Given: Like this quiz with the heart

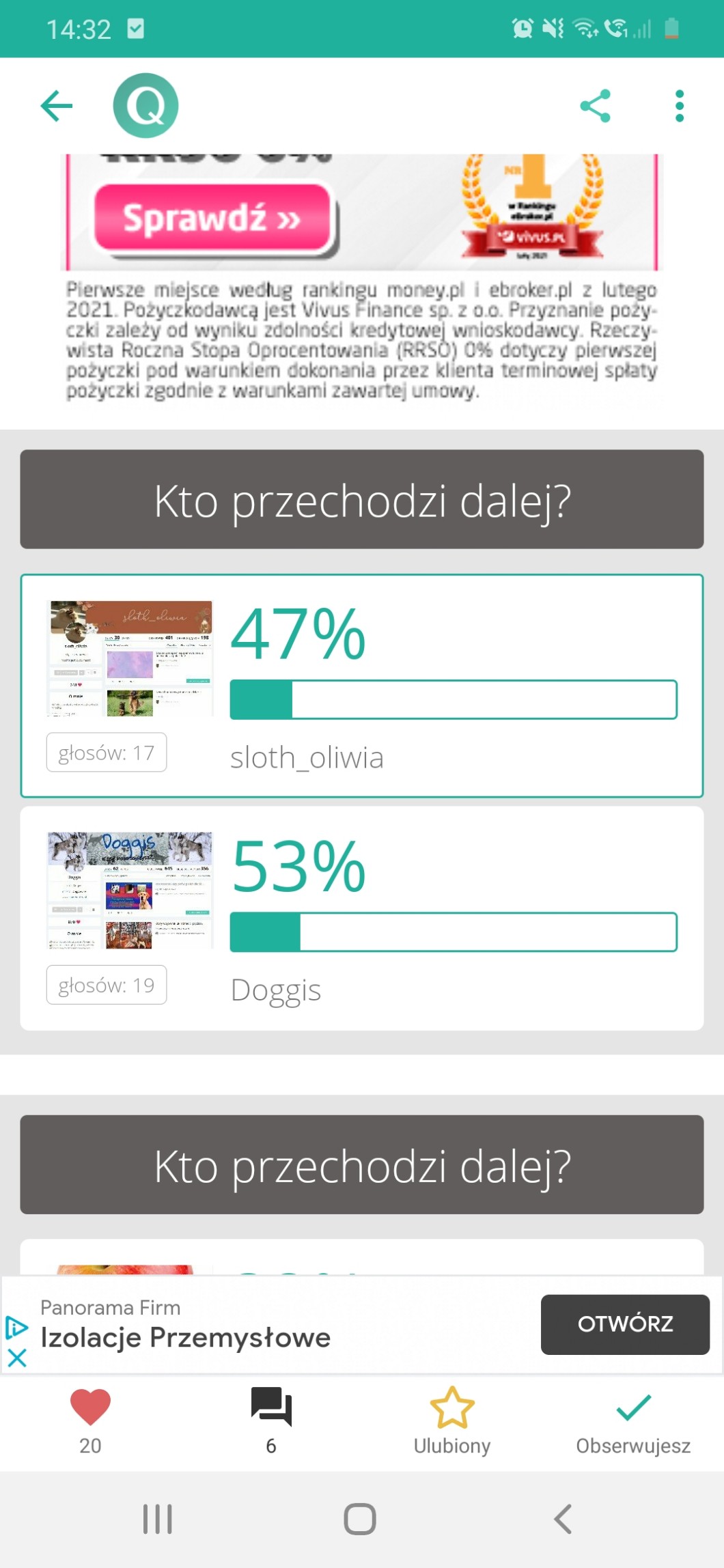Looking at the screenshot, I should 90,1410.
